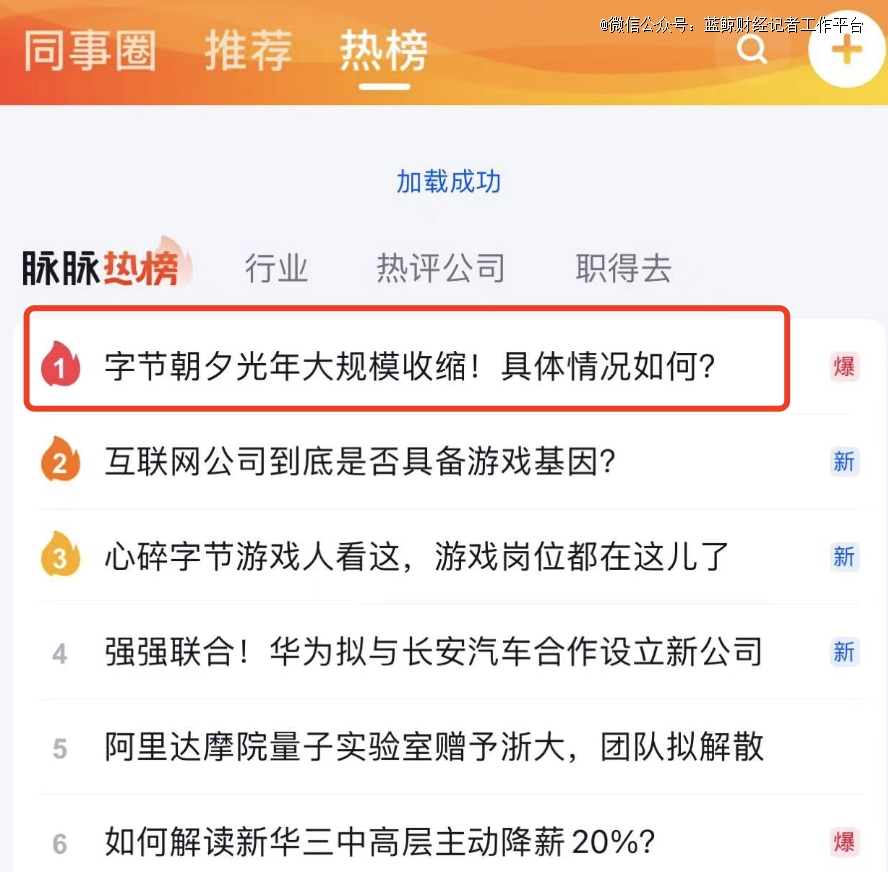This screenshot has width=888, height=872.
Task: Open topic 字节朝夕光年大规模收缩
Action: [x=410, y=367]
